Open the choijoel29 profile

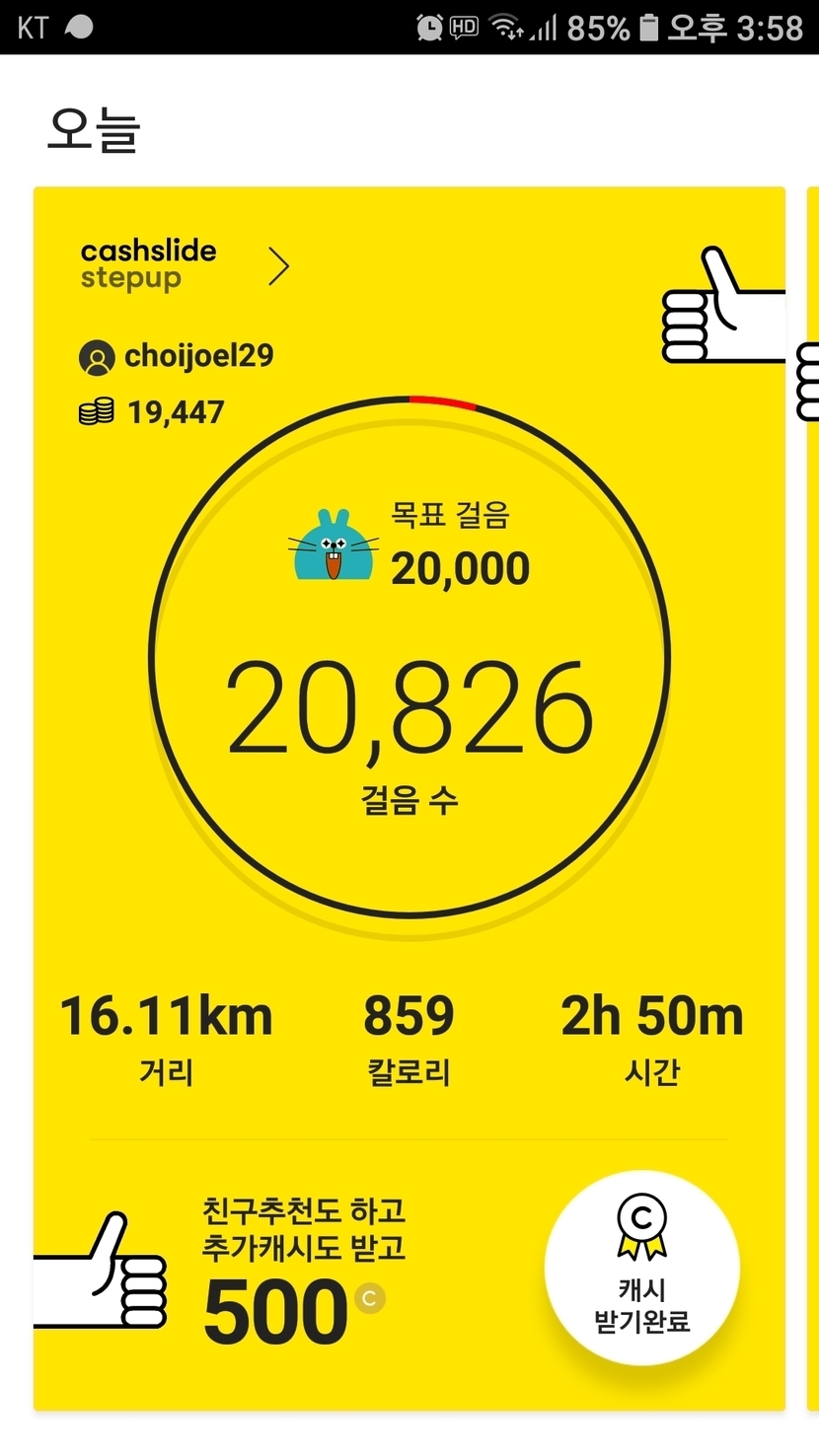(177, 356)
